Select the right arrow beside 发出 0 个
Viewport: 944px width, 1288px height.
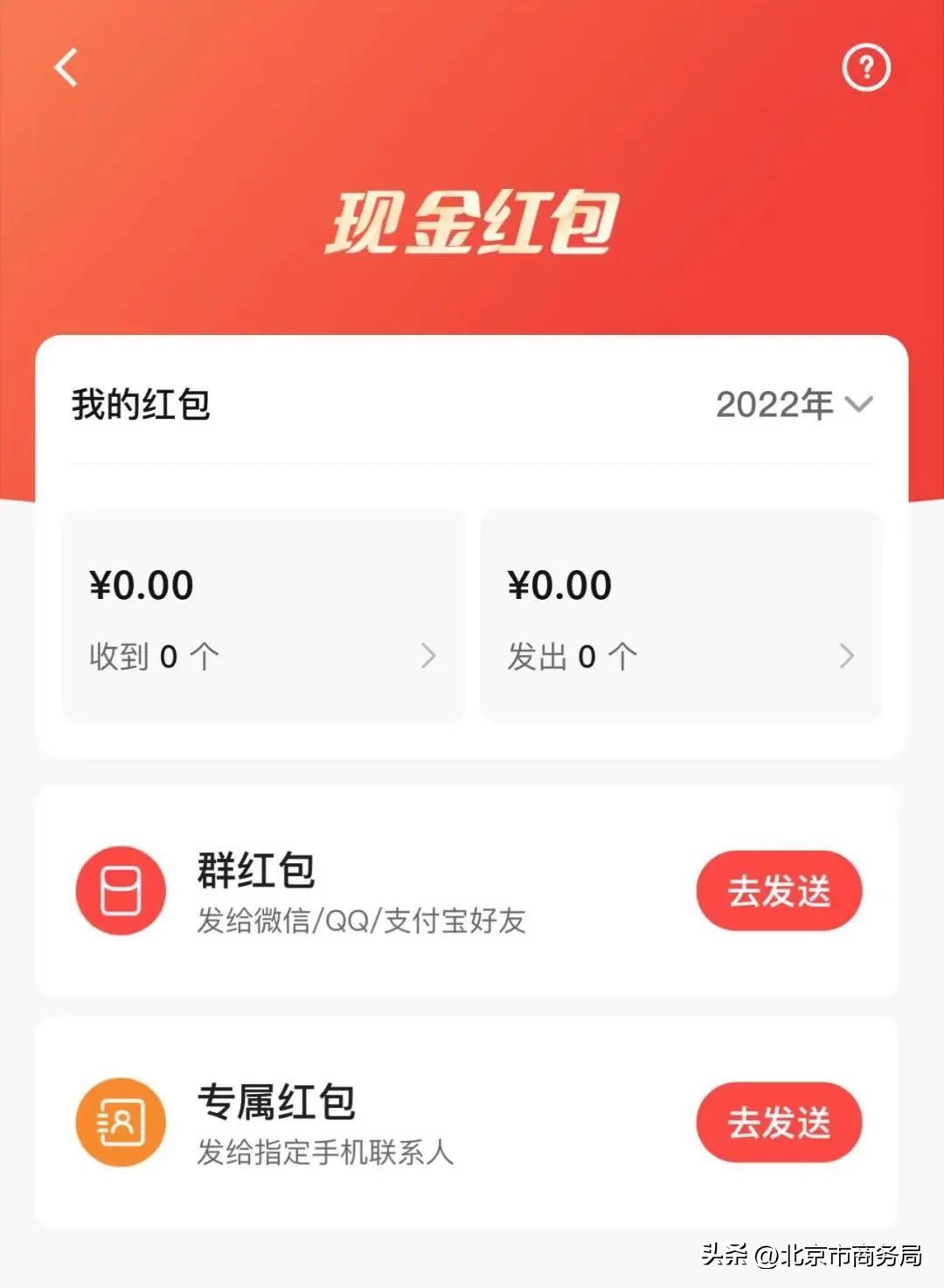845,654
